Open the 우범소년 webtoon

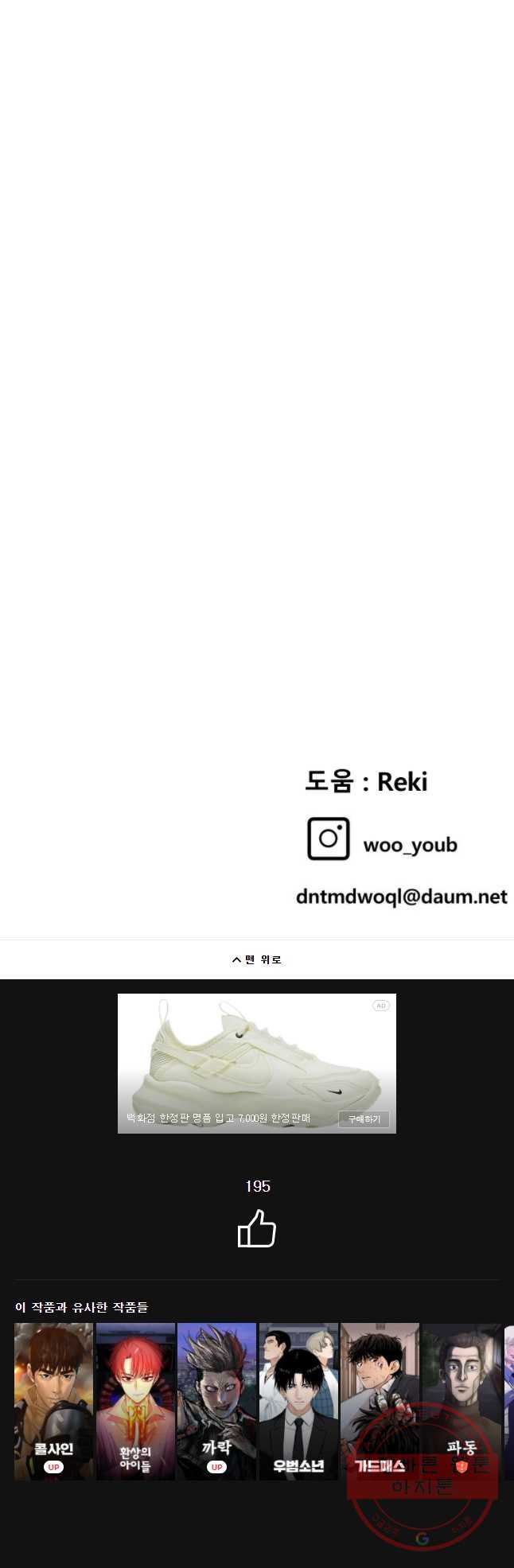[x=298, y=1401]
